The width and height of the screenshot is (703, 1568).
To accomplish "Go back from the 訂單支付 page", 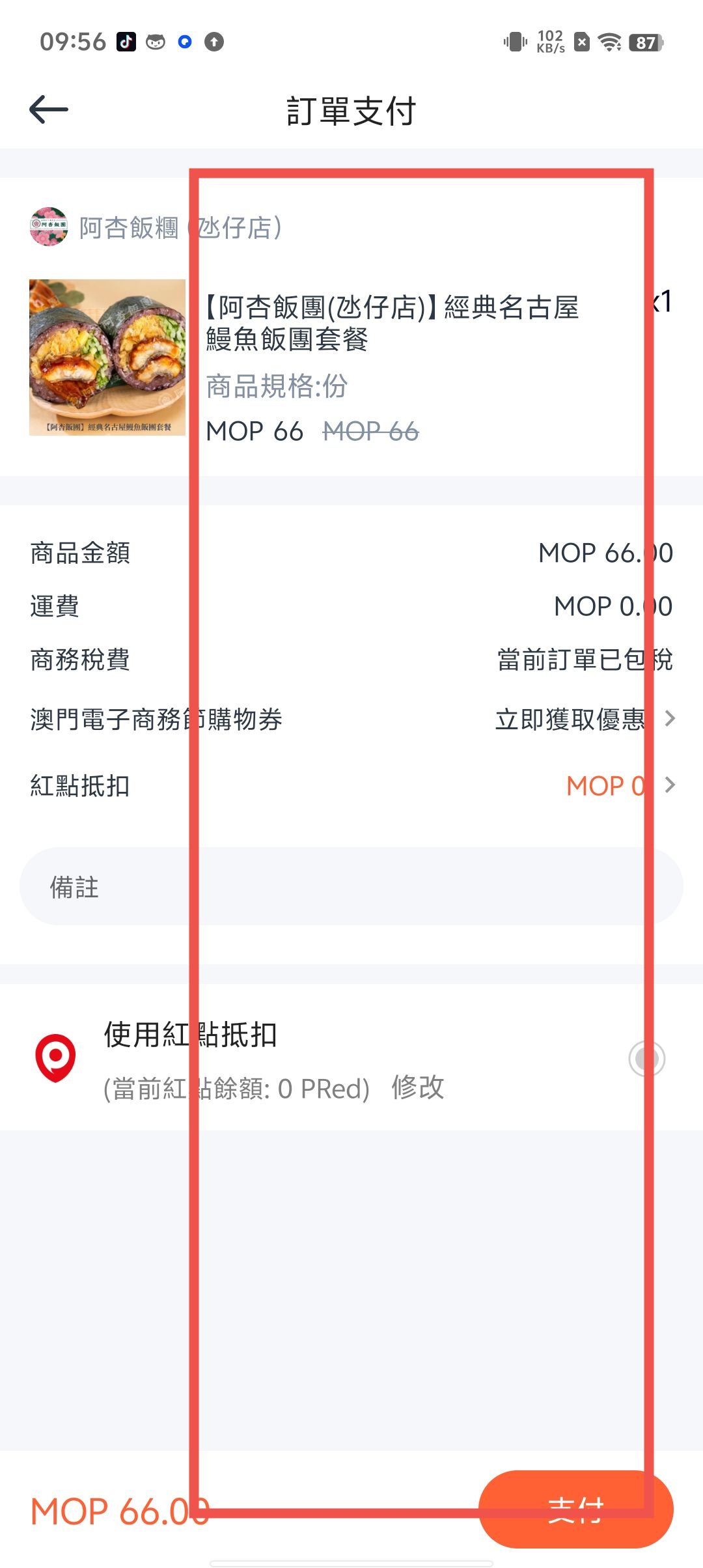I will (x=49, y=109).
